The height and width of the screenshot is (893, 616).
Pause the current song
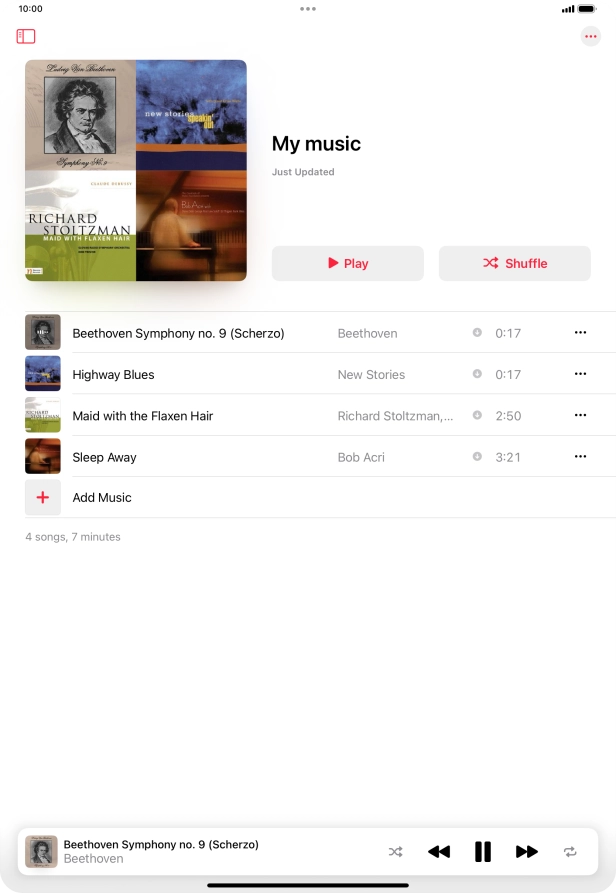[x=482, y=852]
